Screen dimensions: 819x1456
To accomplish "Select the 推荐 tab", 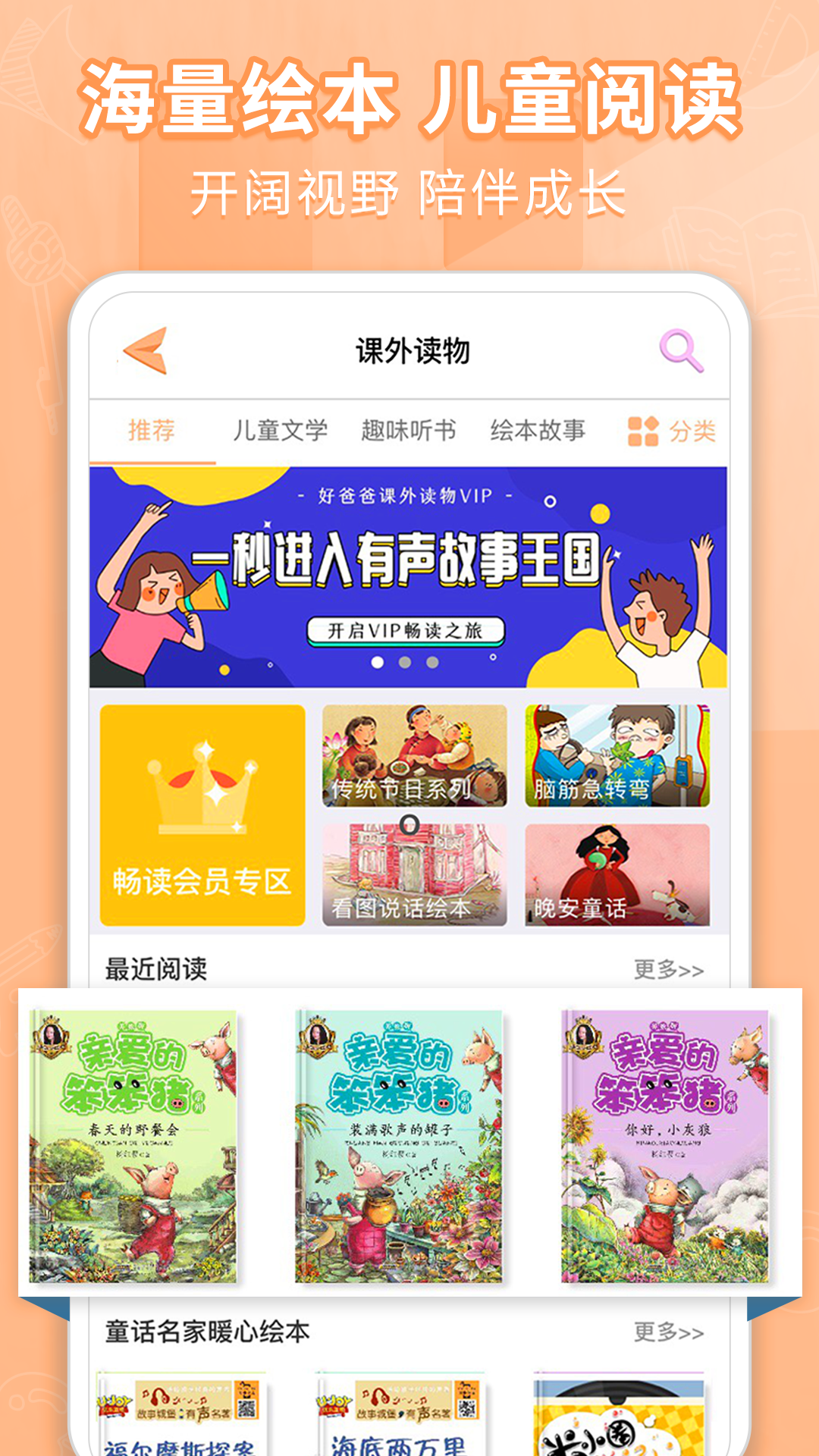I will 152,429.
